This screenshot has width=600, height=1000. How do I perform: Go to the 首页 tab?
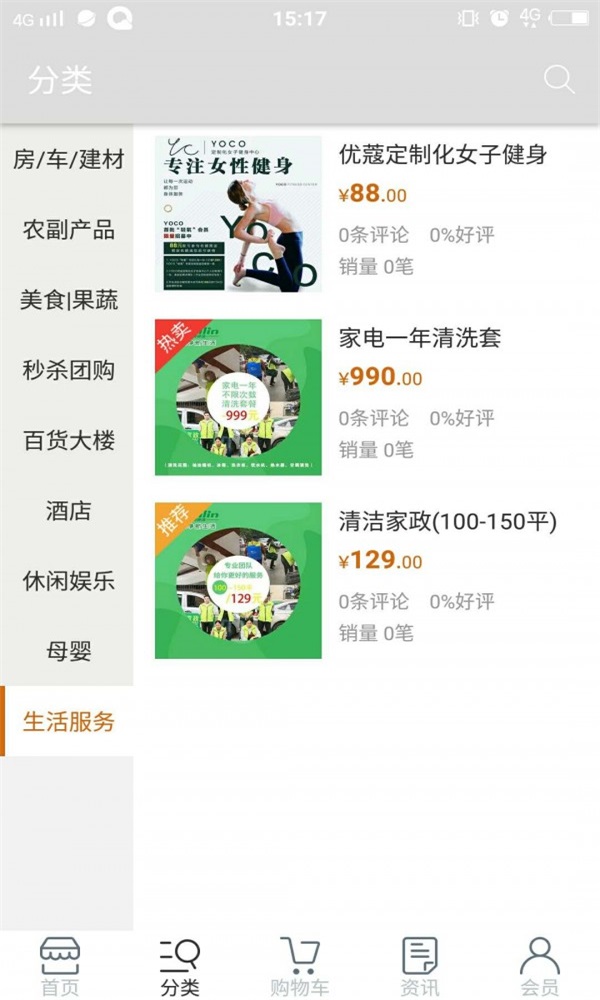click(60, 966)
